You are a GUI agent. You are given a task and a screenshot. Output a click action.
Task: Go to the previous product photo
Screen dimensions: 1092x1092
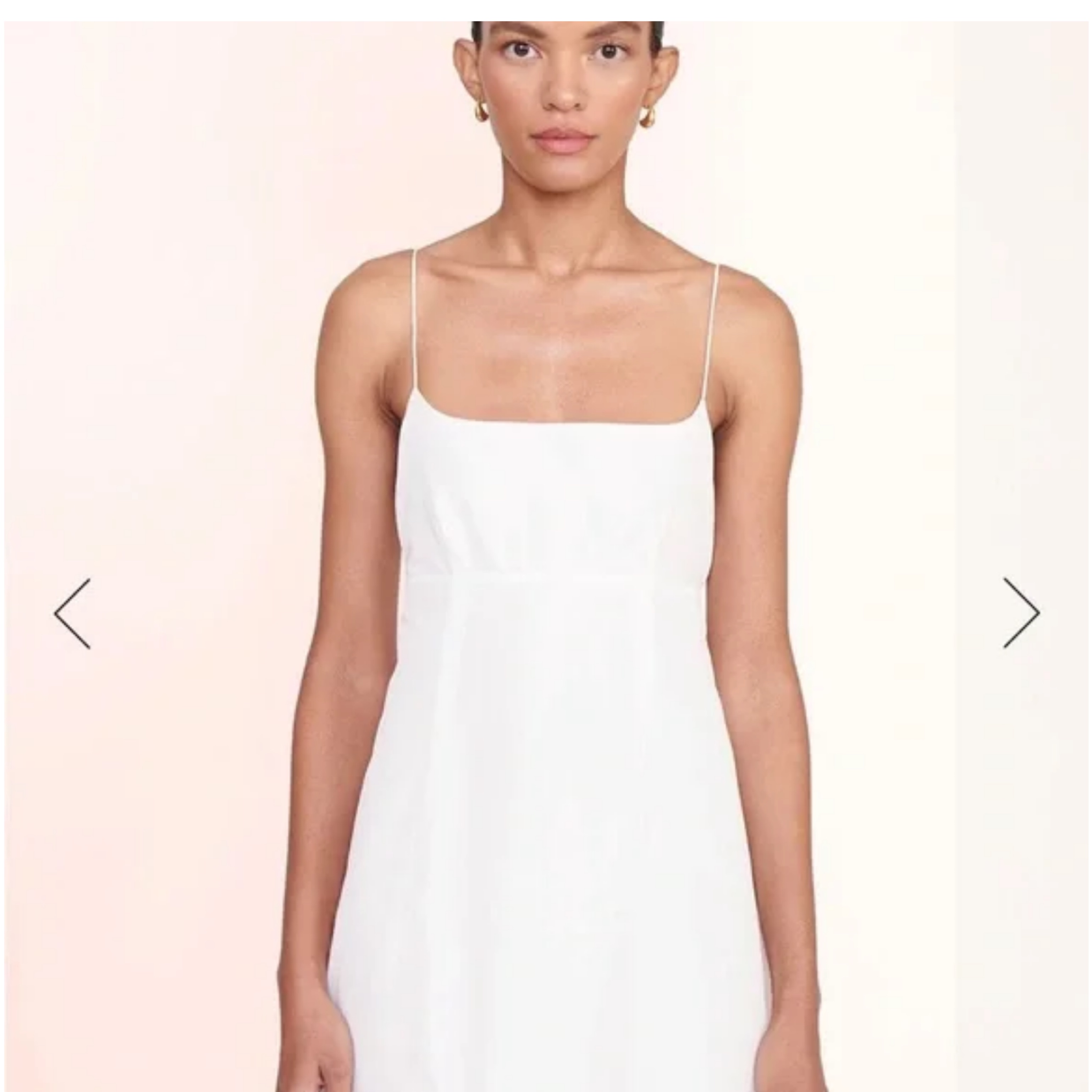(x=72, y=613)
